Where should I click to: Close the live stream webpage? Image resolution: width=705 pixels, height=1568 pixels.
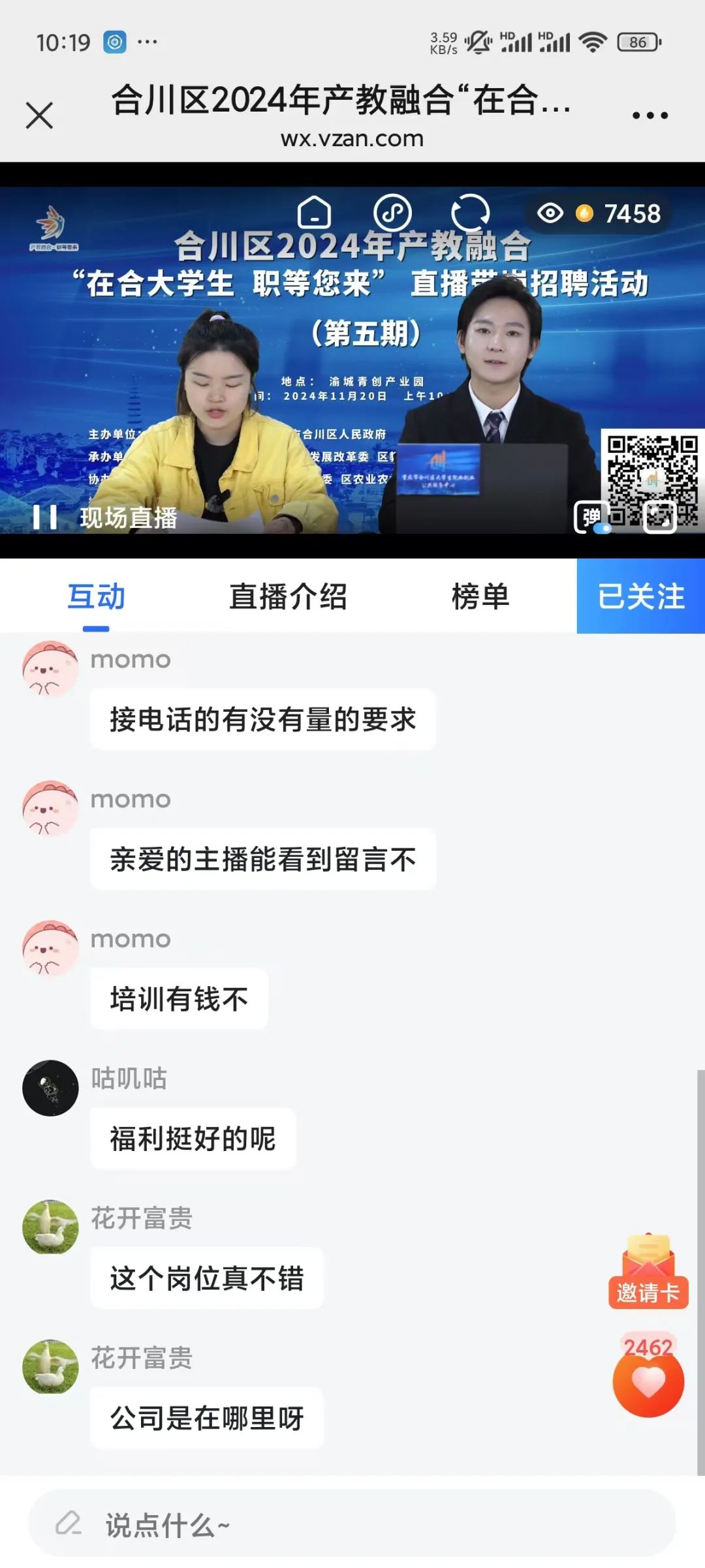tap(39, 116)
